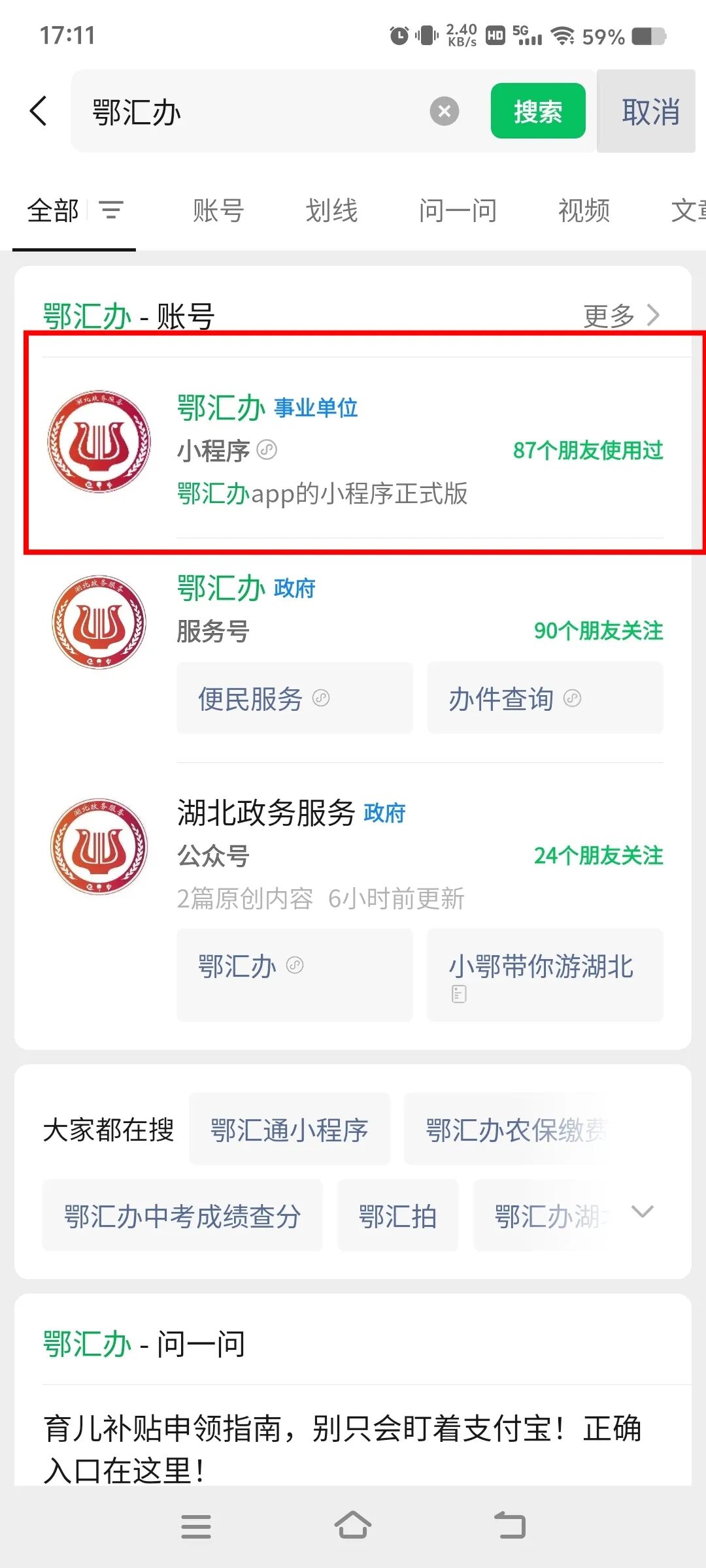Viewport: 706px width, 1568px height.
Task: Tap the green 搜索 button
Action: click(x=537, y=111)
